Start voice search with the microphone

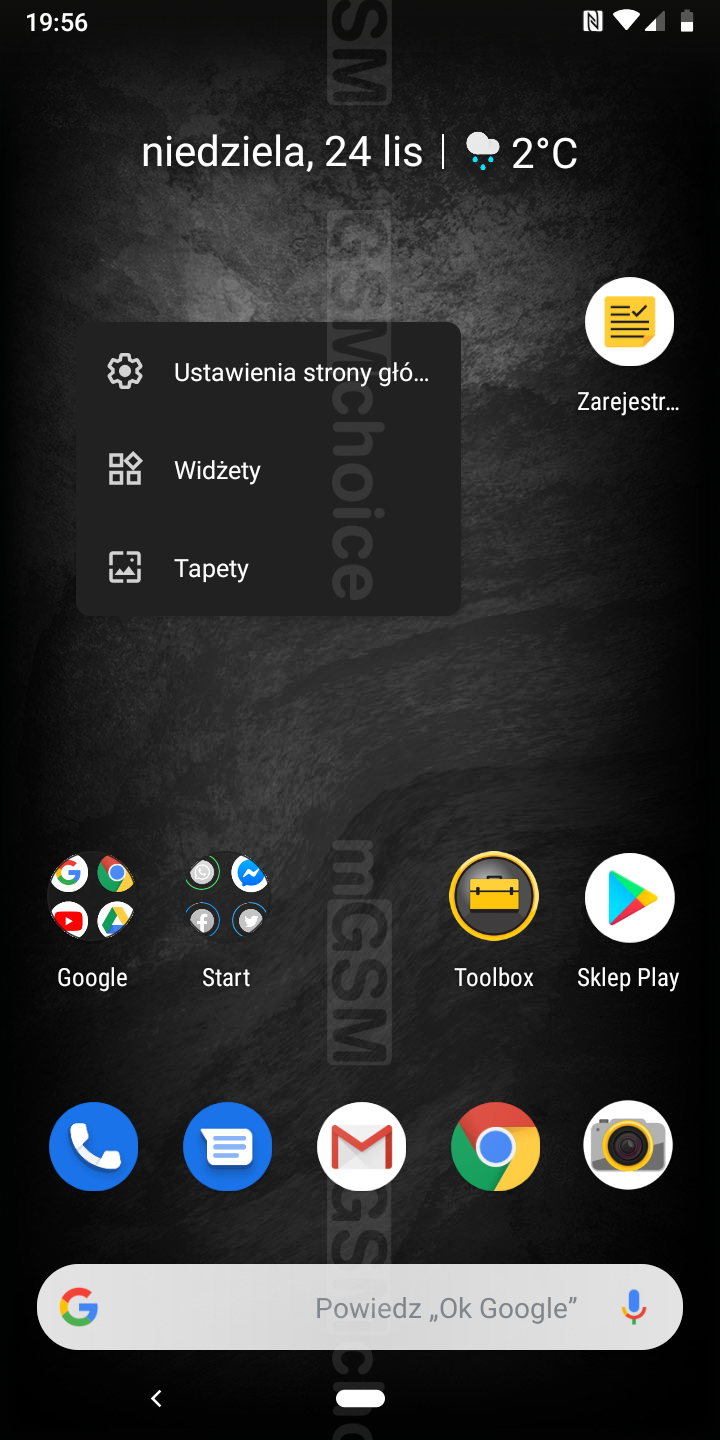coord(632,1307)
